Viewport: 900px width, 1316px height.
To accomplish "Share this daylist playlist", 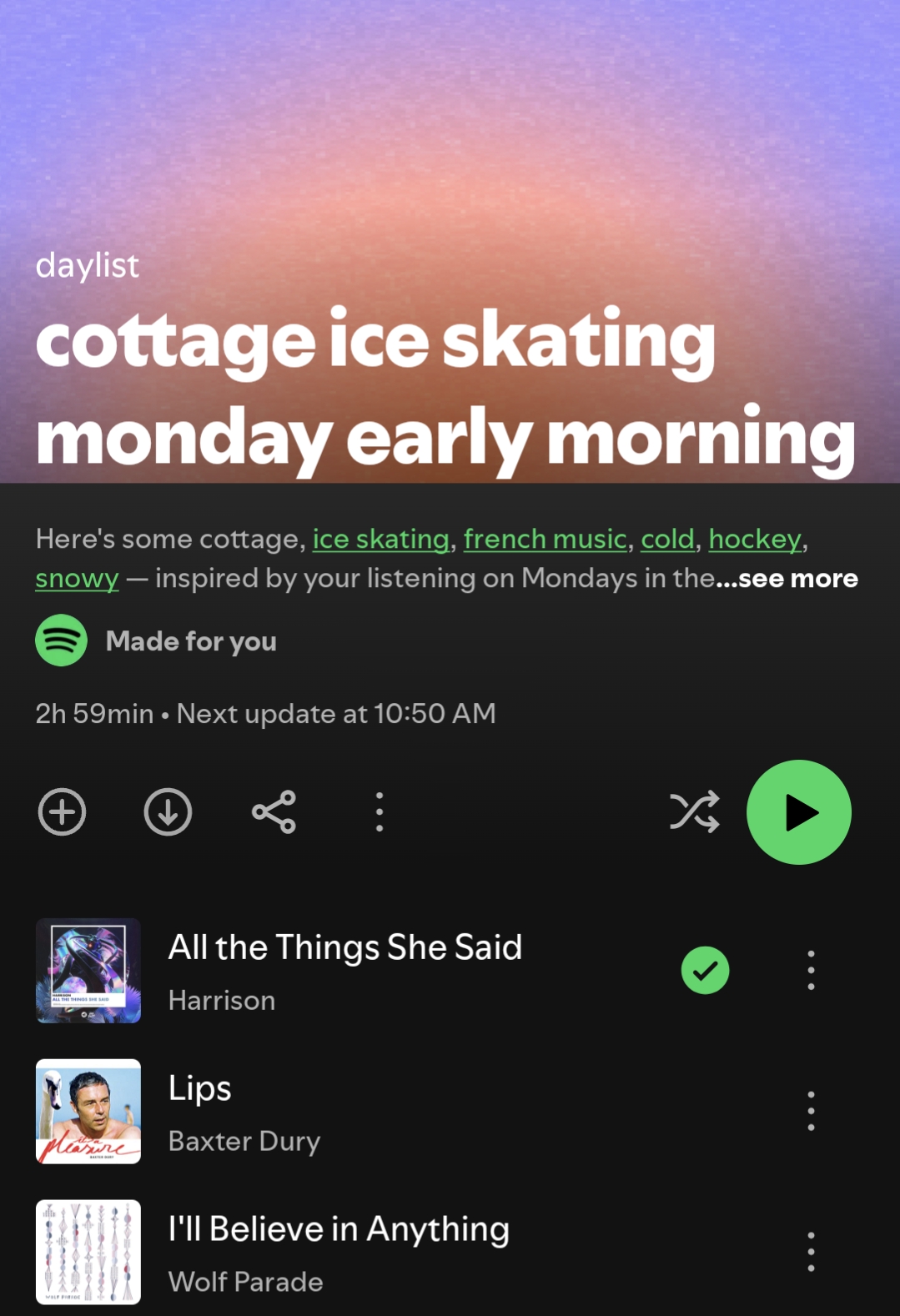I will tap(274, 811).
